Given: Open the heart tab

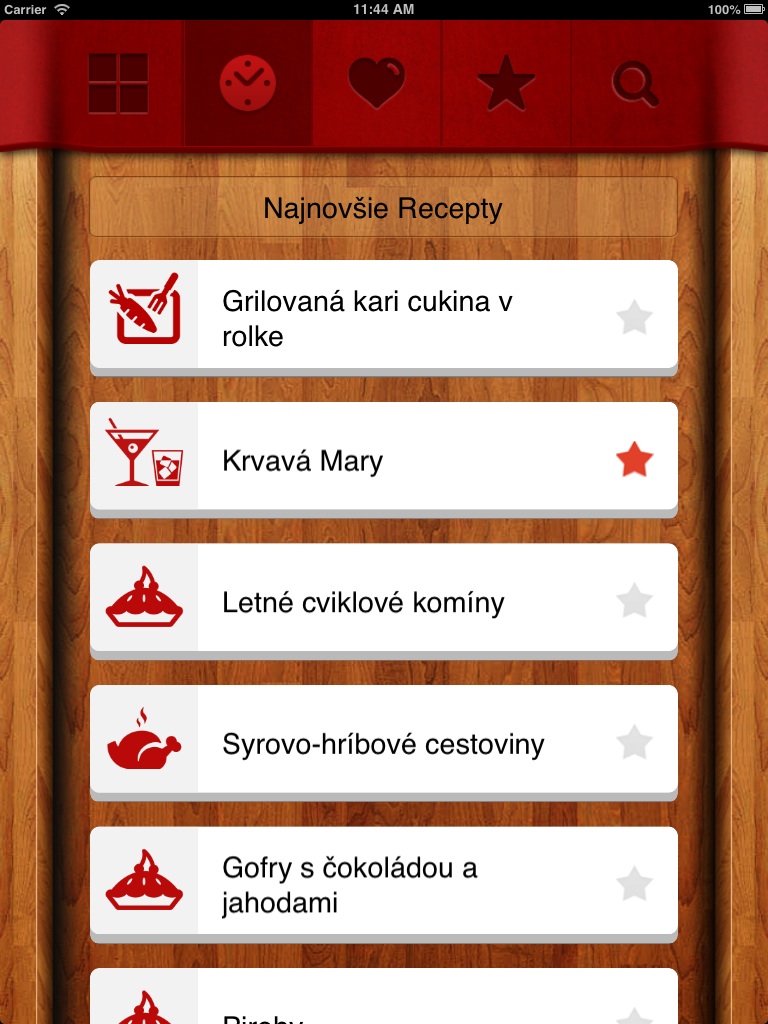Looking at the screenshot, I should pos(376,83).
